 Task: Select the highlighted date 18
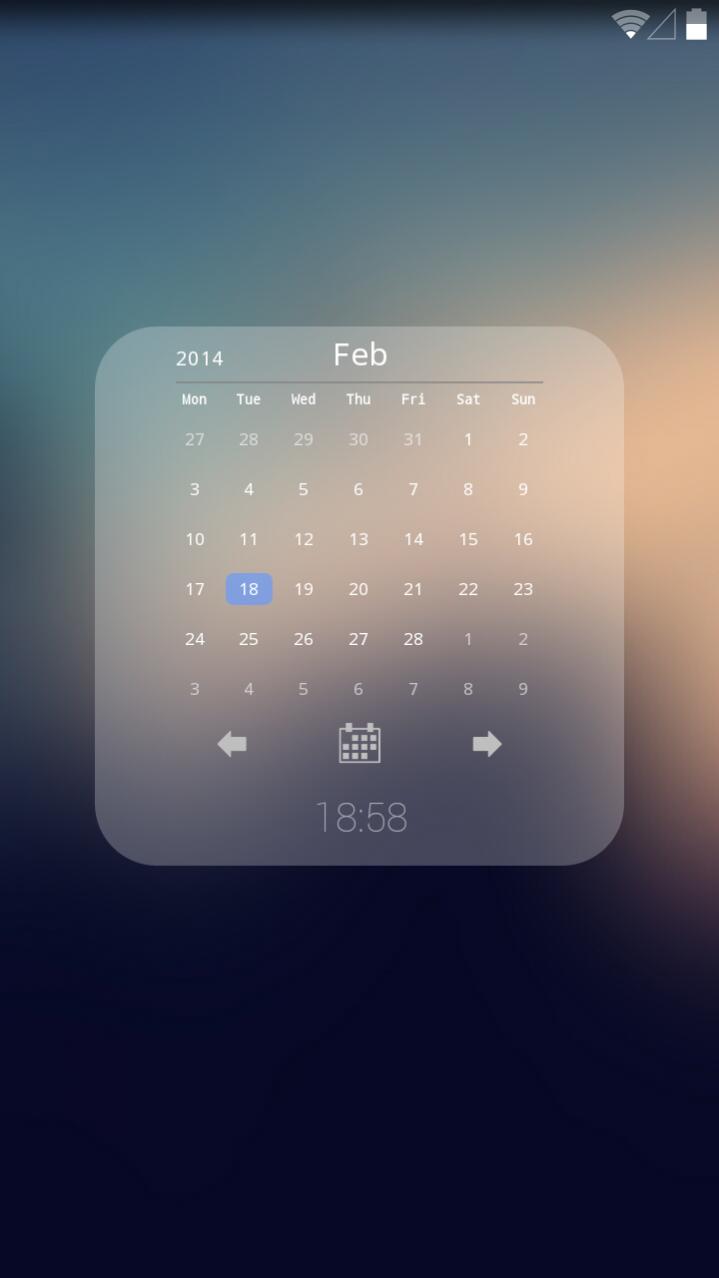click(249, 589)
